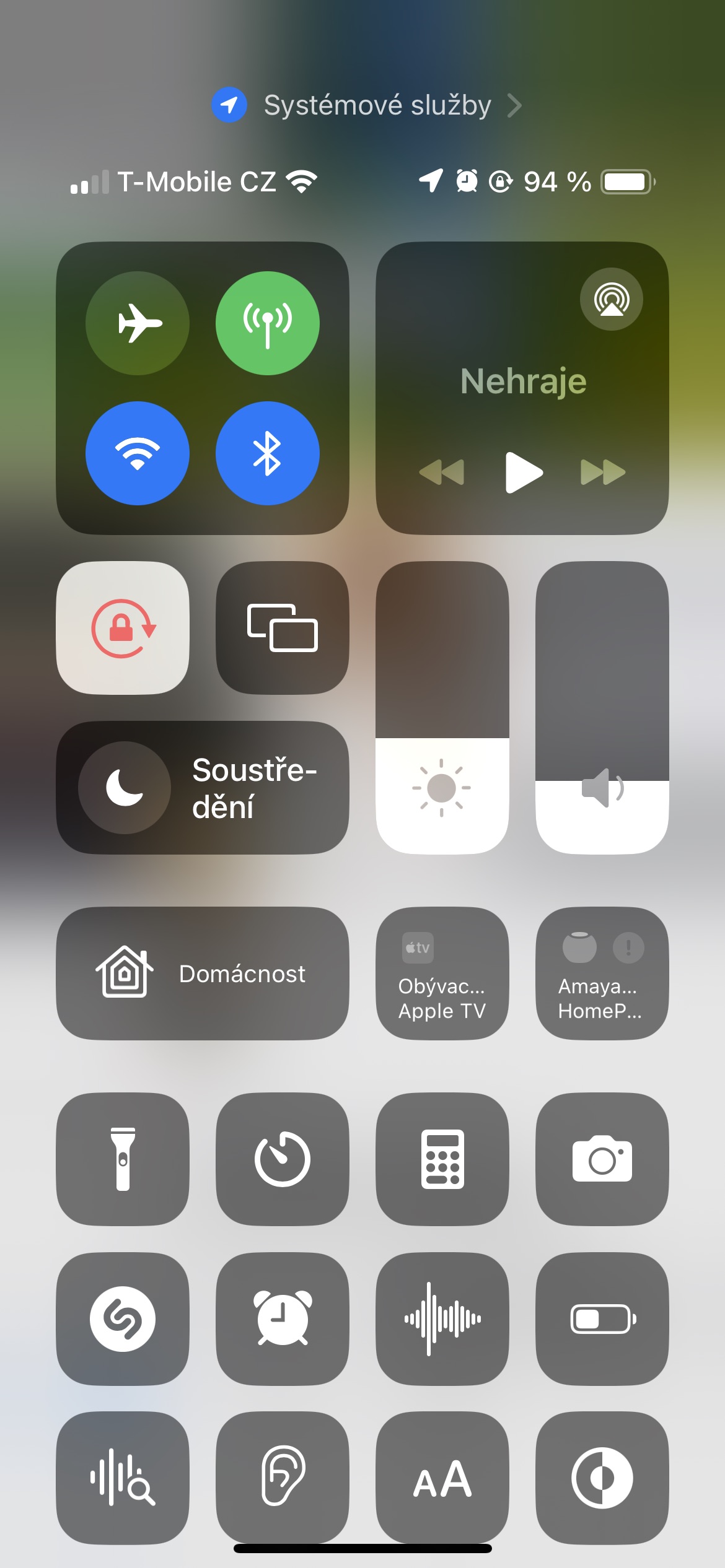Open screen mirroring
This screenshot has height=1568, width=725.
click(x=283, y=628)
